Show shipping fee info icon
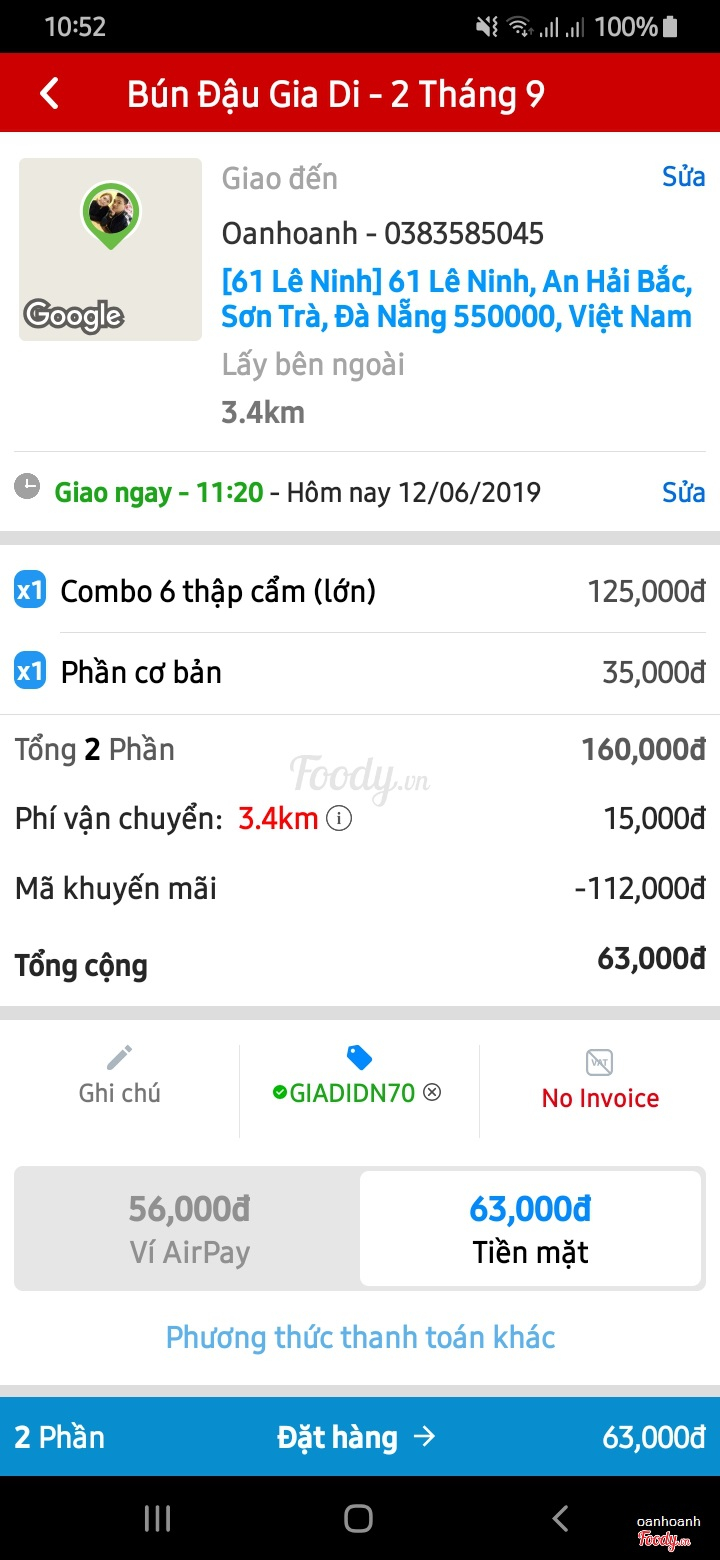The image size is (720, 1560). (340, 820)
